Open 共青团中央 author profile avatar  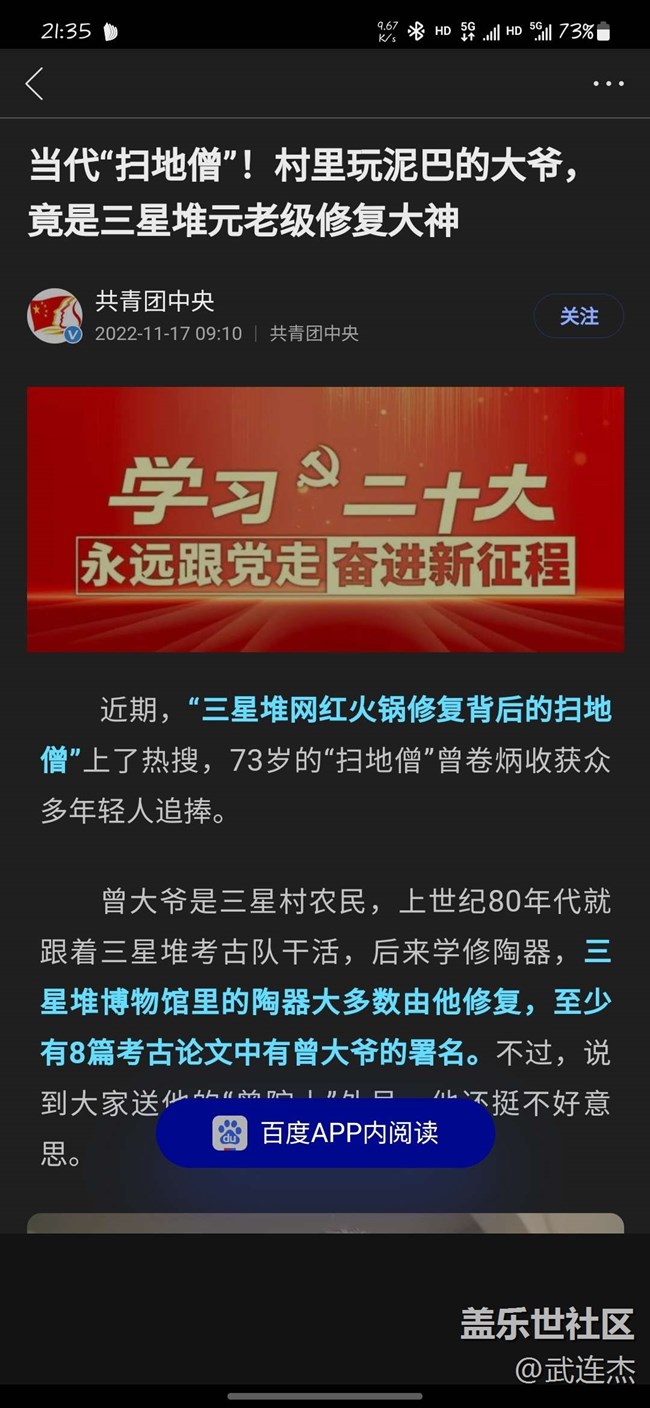pos(54,316)
